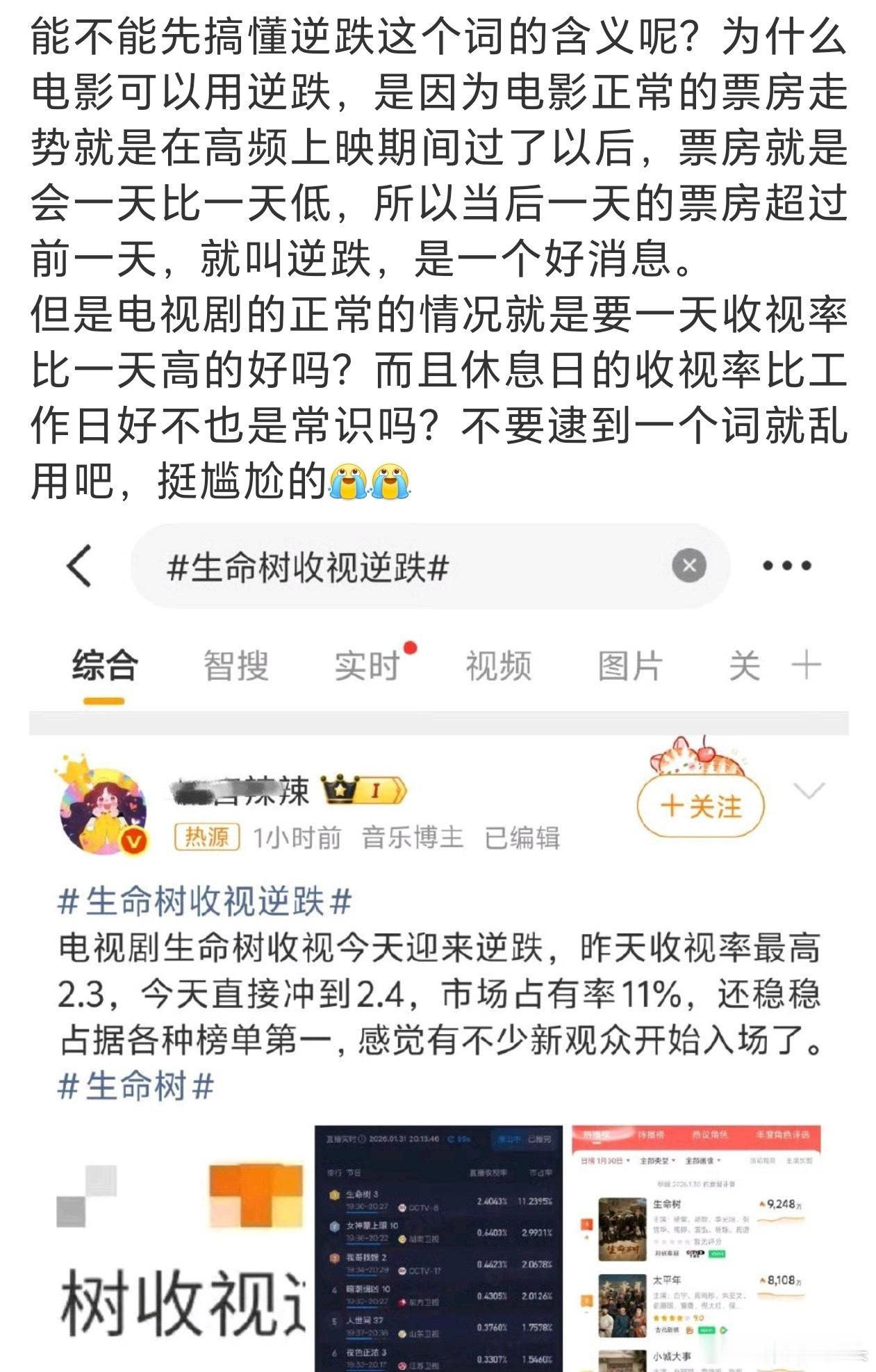Open the 全部类型 filter dropdown
Image resolution: width=876 pixels, height=1372 pixels.
point(657,1161)
